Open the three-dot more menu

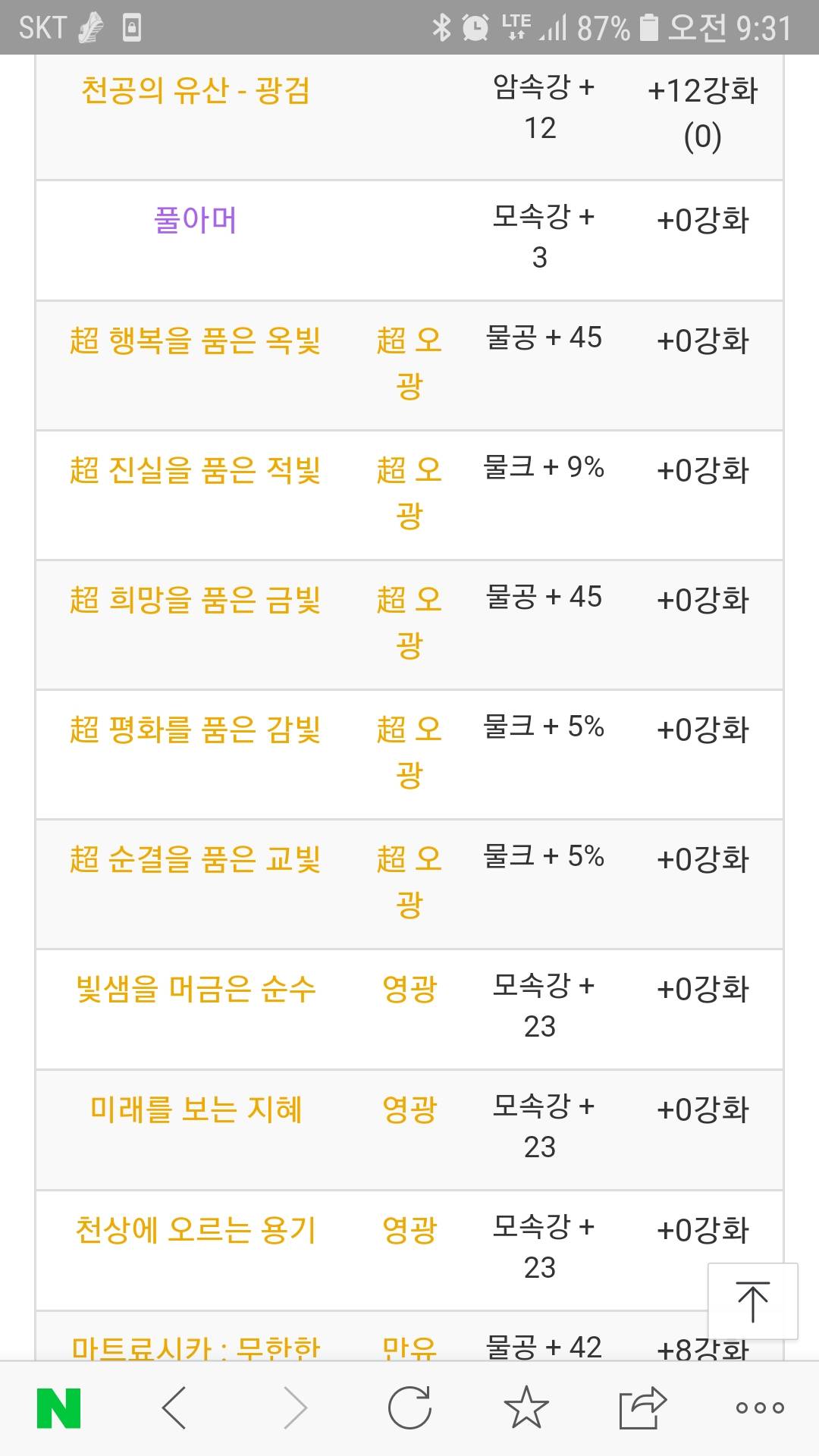click(x=760, y=1408)
